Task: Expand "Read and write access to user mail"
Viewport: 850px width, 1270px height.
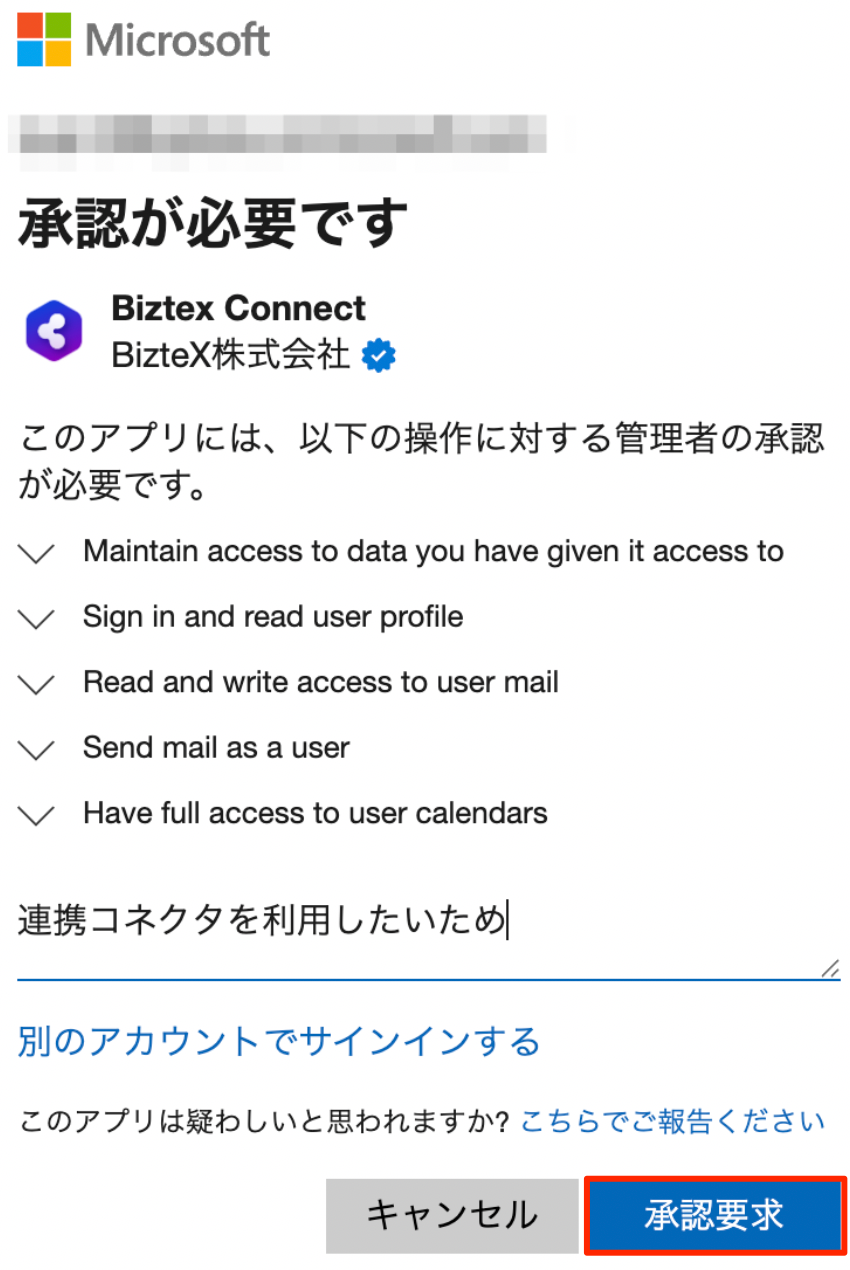Action: pyautogui.click(x=37, y=685)
